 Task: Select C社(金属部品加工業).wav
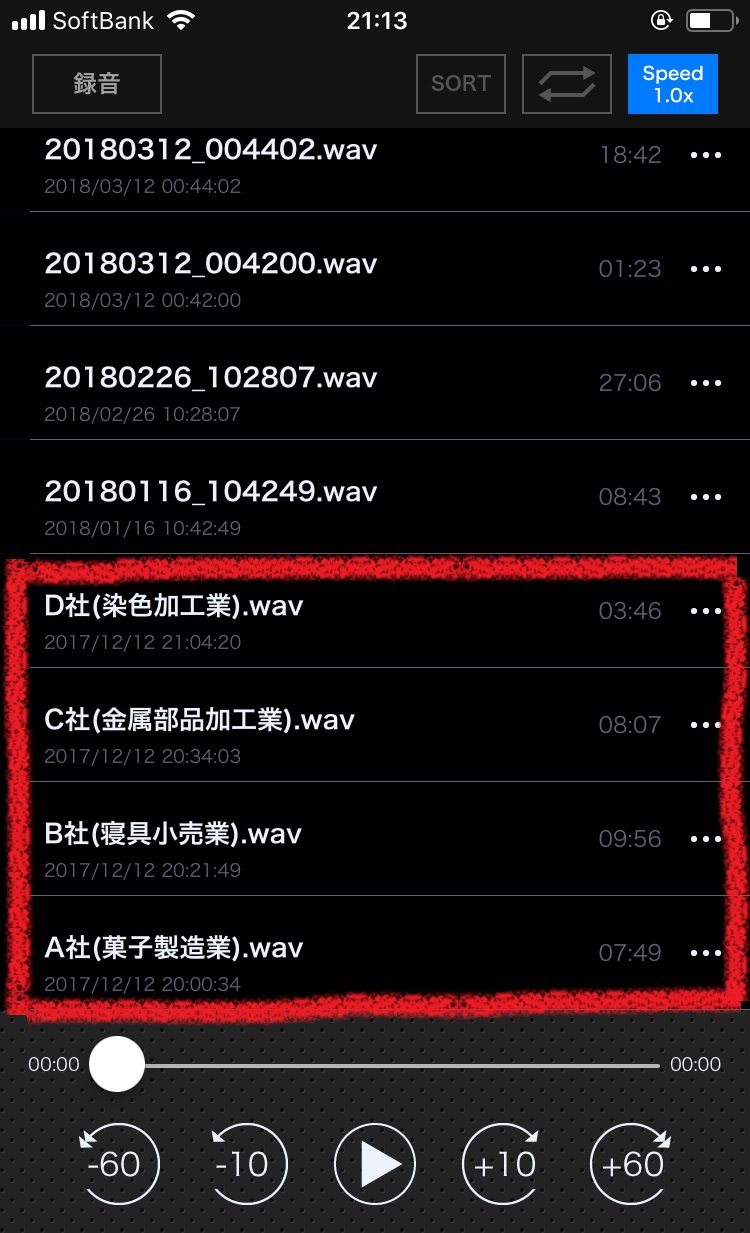pyautogui.click(x=200, y=721)
